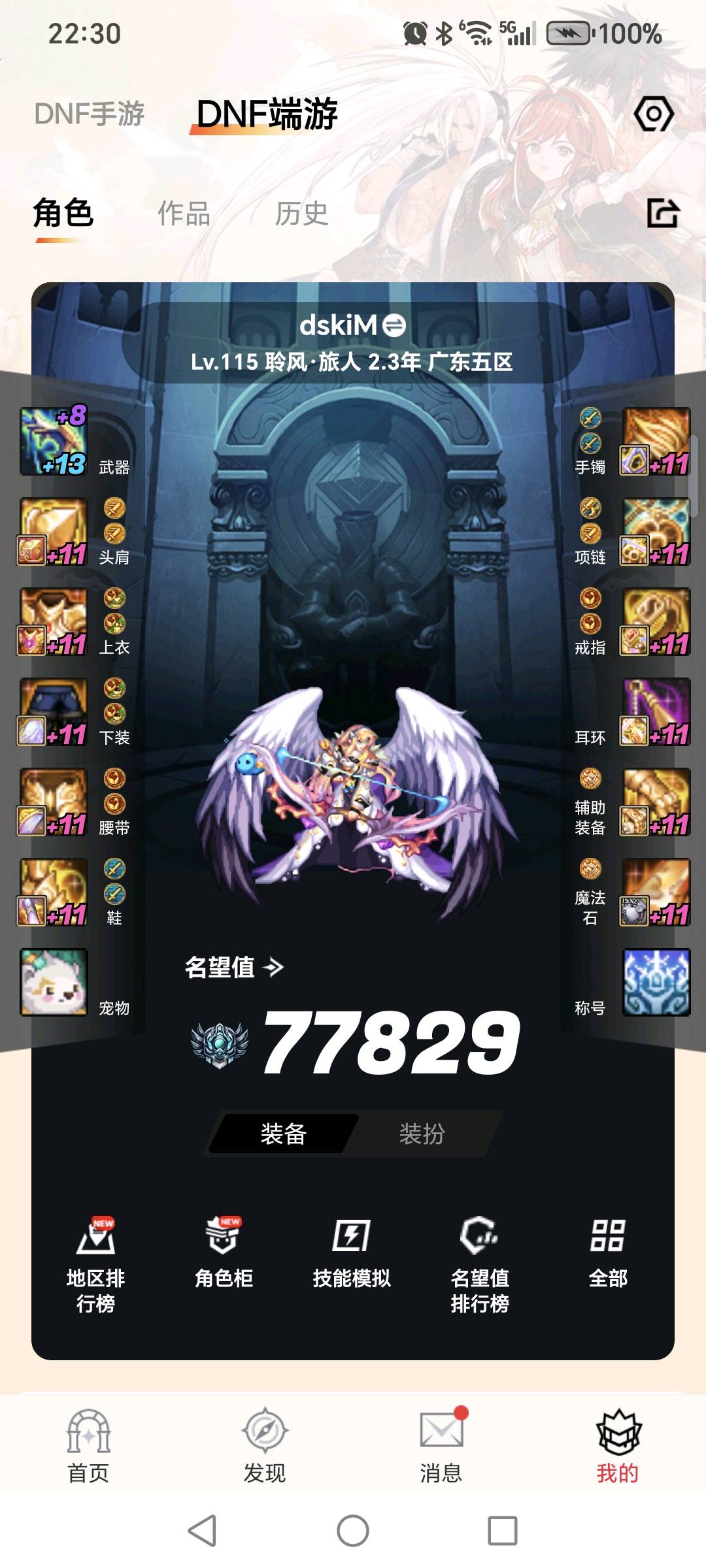706x1568 pixels.
Task: Switch character via icon next to dskiM
Action: pos(394,325)
